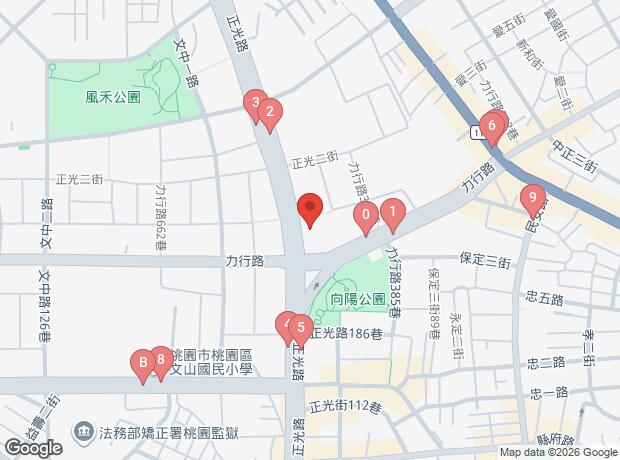The height and width of the screenshot is (460, 620).
Task: Open map marker number 2
Action: [270, 113]
